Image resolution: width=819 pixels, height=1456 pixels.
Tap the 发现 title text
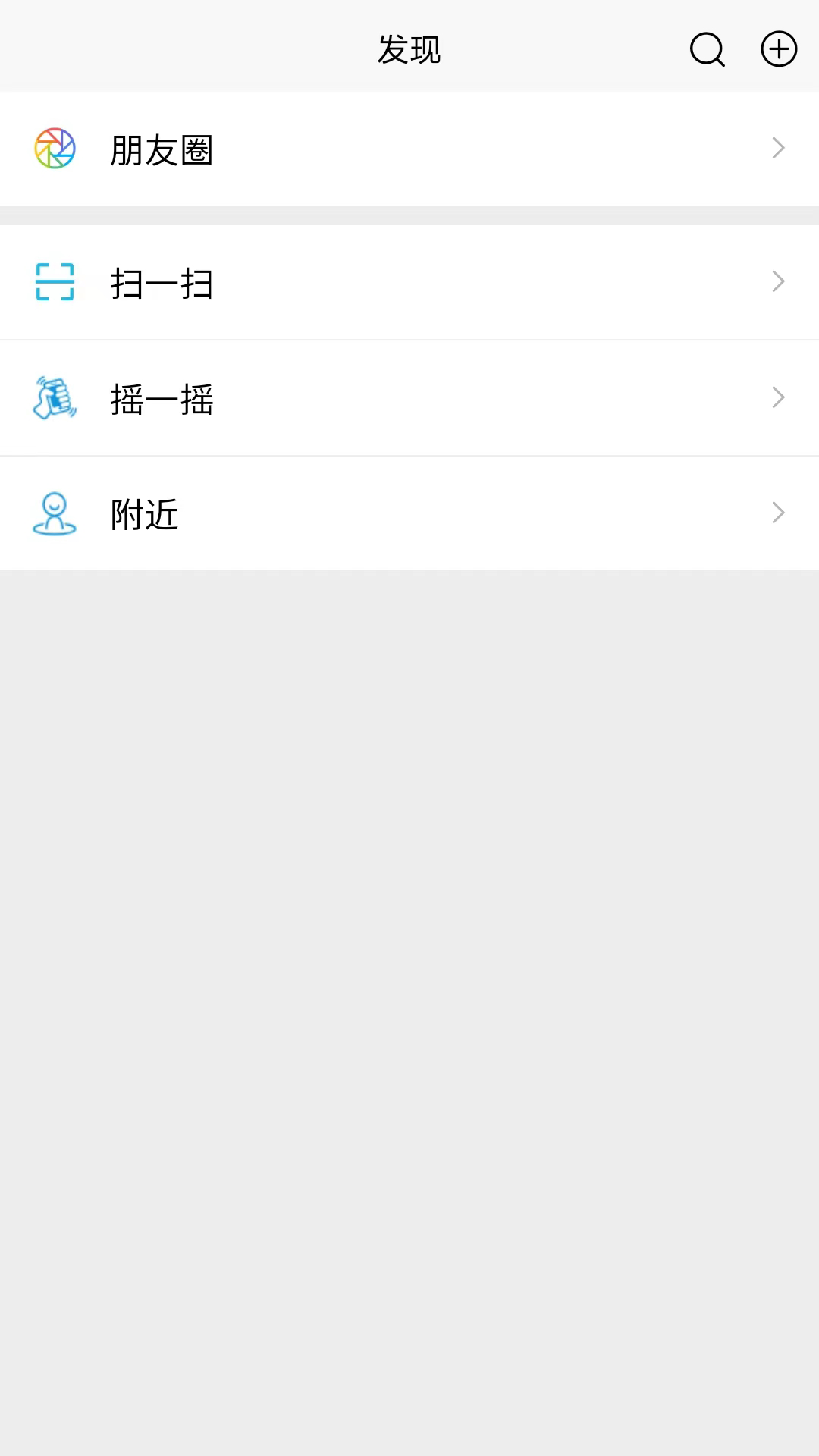click(x=409, y=49)
